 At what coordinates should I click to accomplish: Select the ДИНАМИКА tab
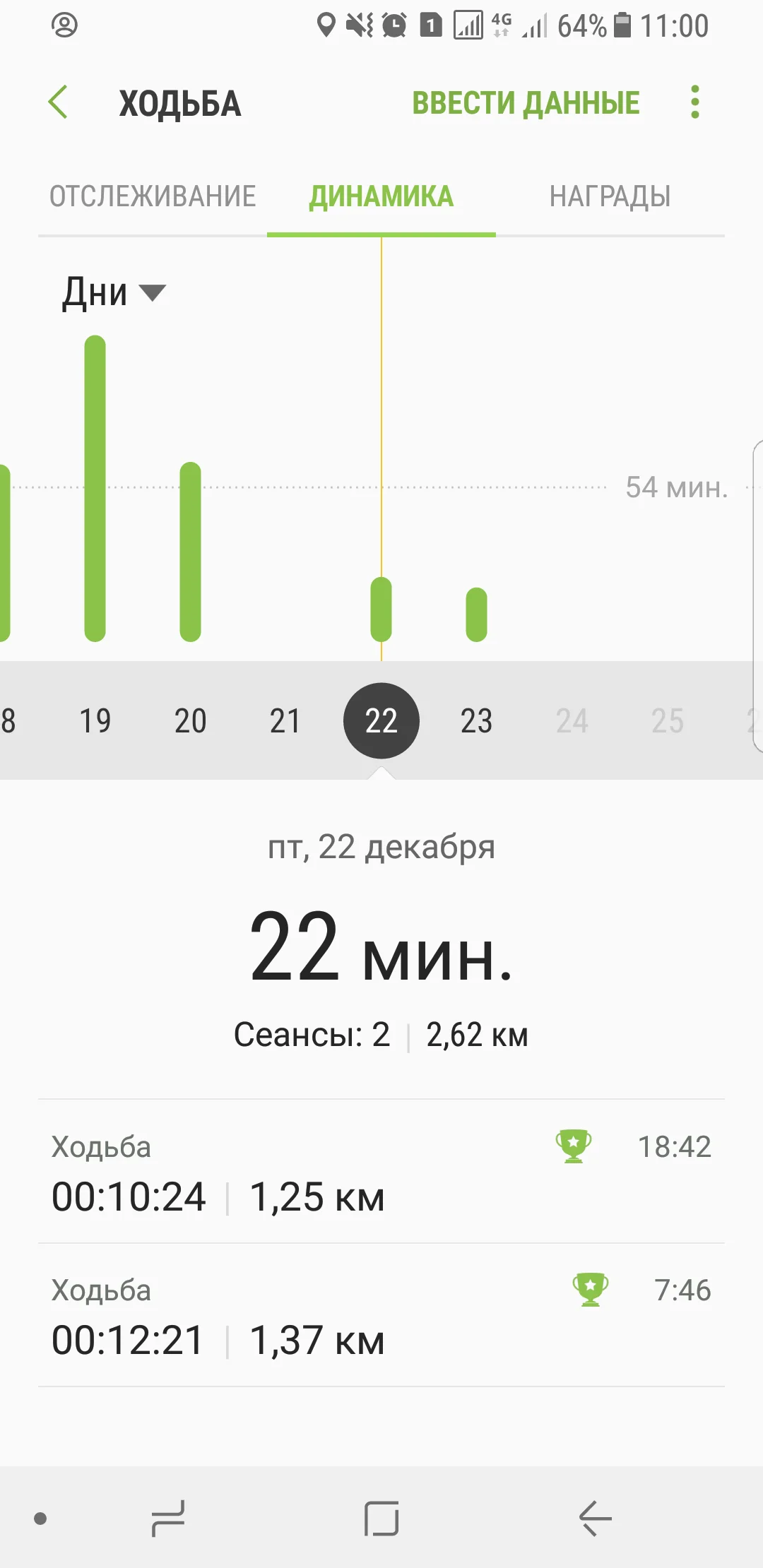[381, 196]
